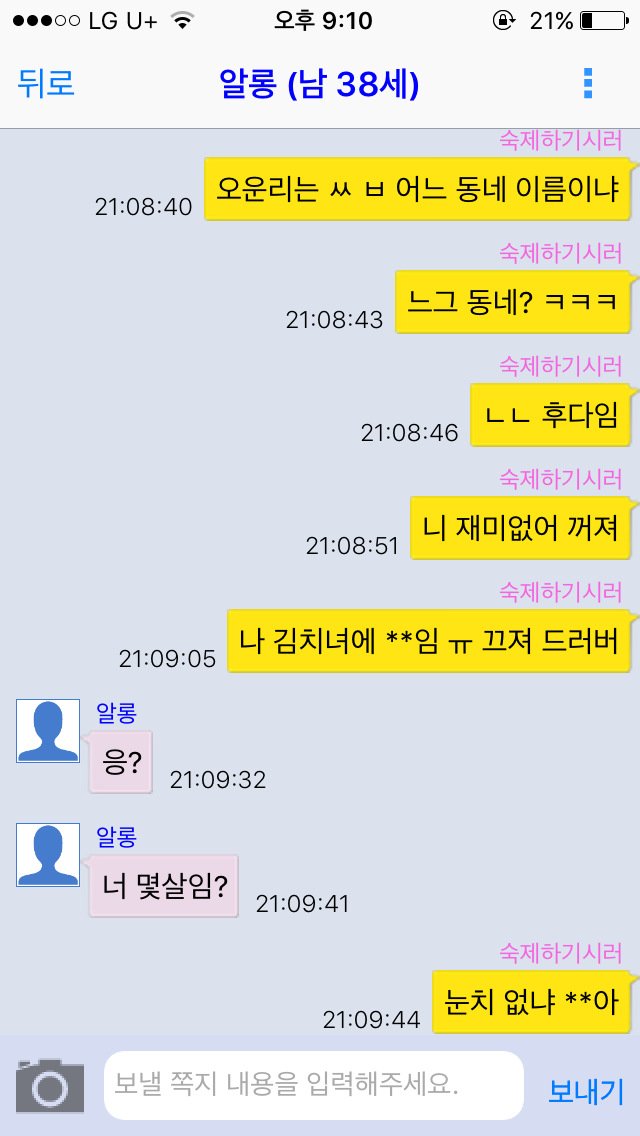Open the camera to attach a photo
This screenshot has height=1136, width=640.
50,1086
